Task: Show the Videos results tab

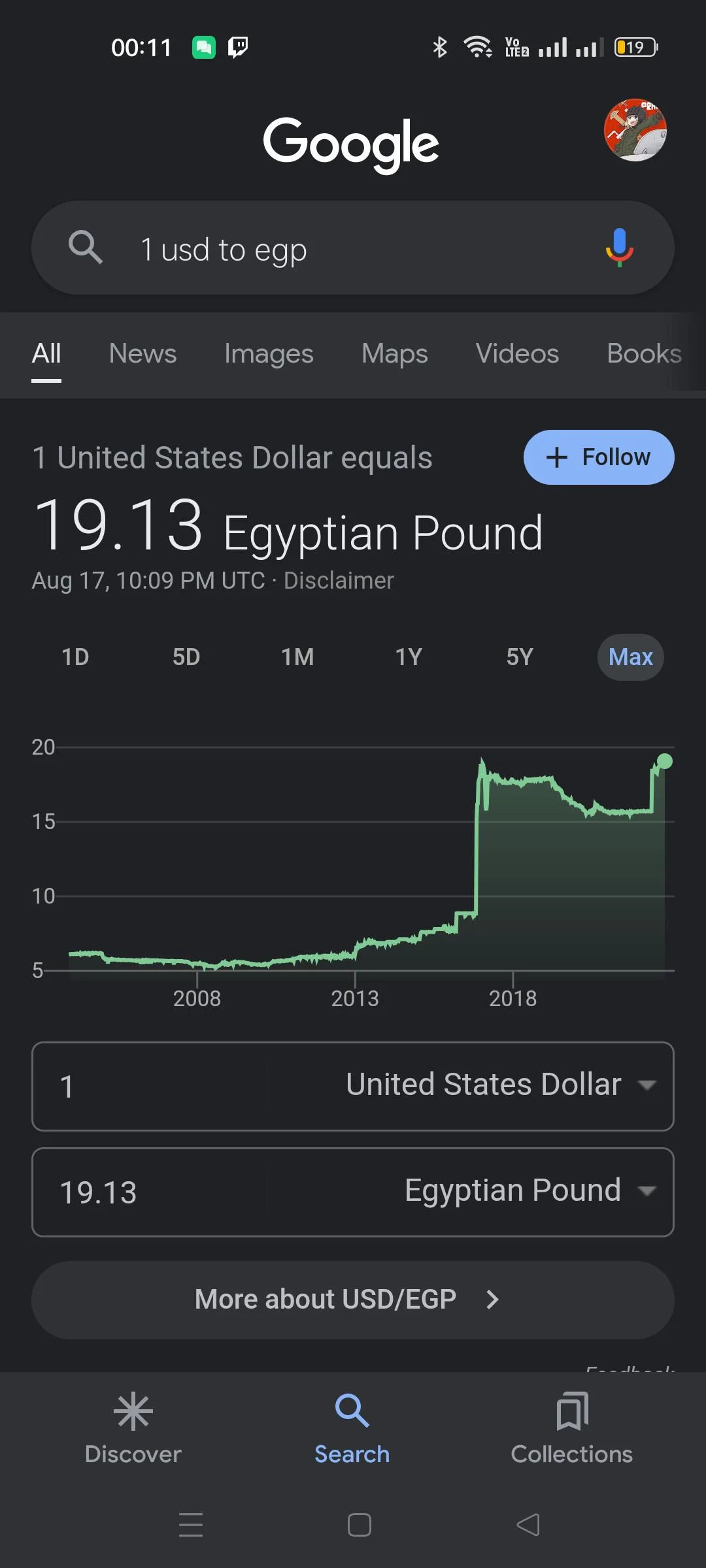Action: pos(517,353)
